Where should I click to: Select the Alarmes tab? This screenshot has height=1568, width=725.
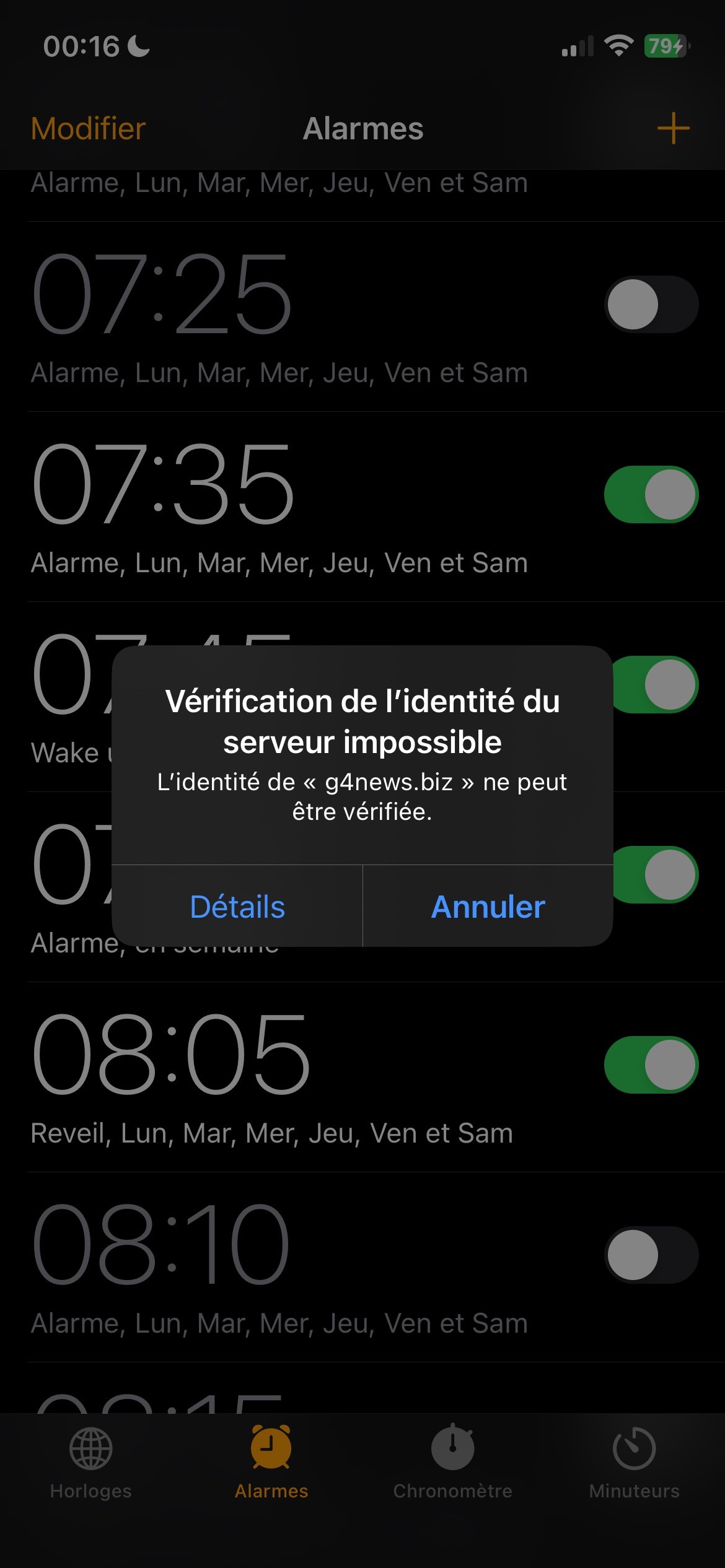click(x=271, y=1461)
